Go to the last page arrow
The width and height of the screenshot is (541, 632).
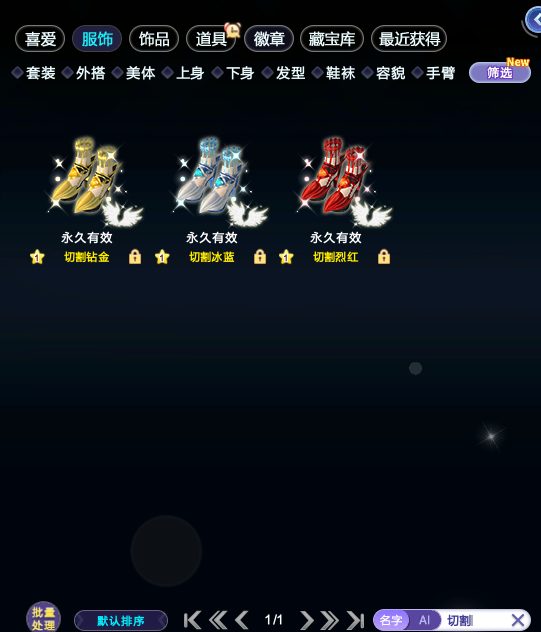pos(355,620)
